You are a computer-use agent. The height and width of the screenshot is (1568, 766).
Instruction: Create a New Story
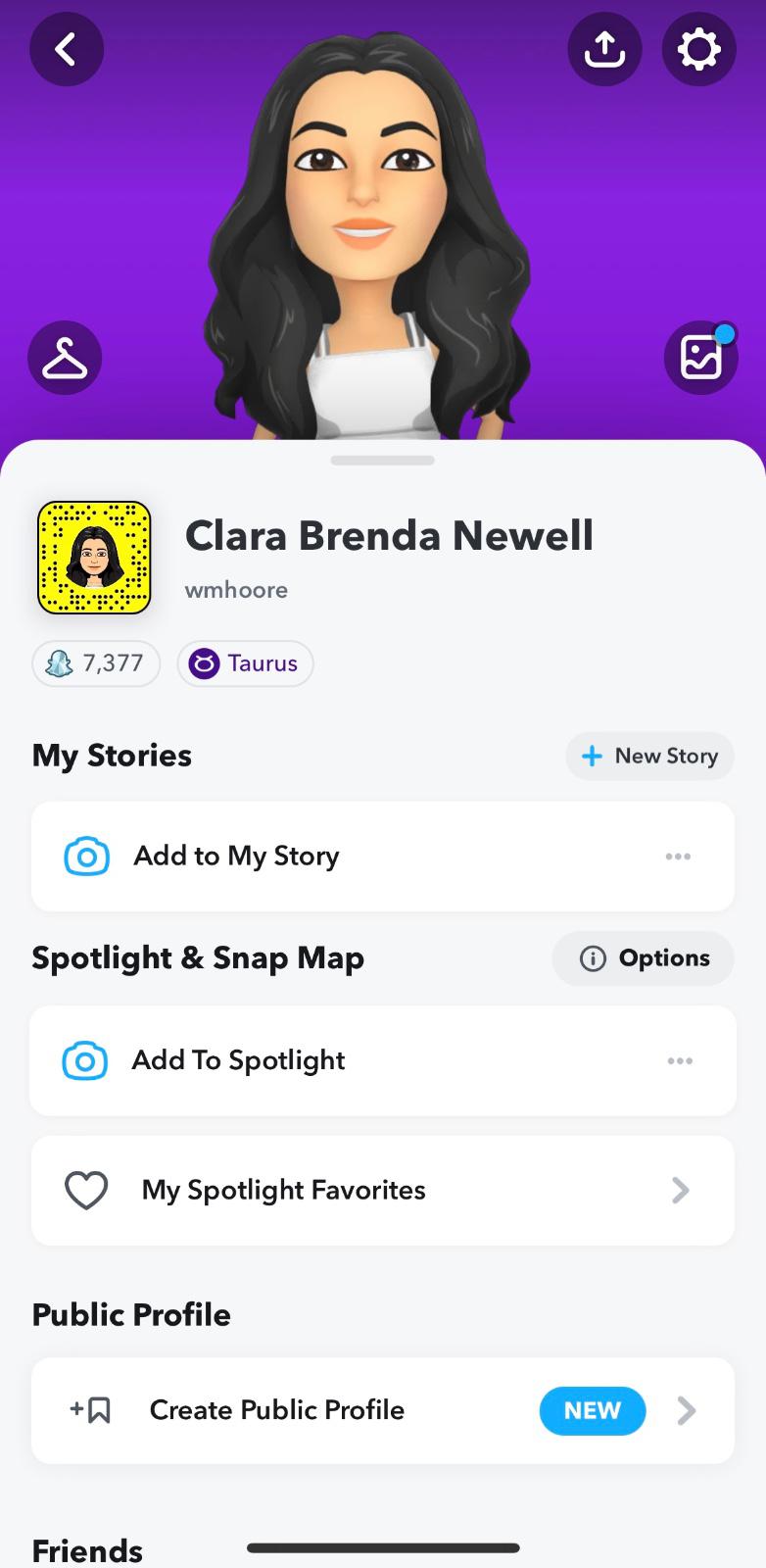coord(649,756)
